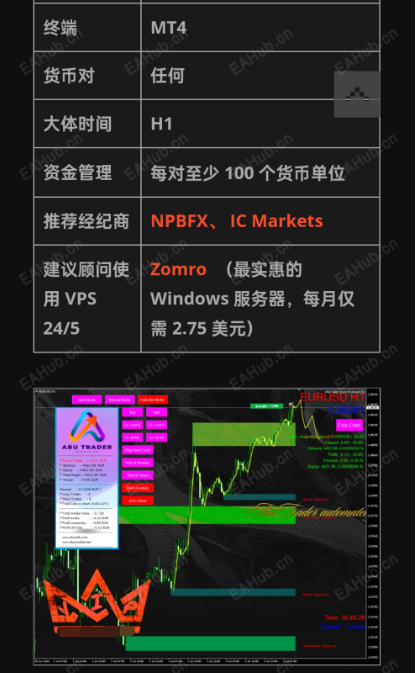Tap the scroll-to-top arrow button

coord(357,94)
